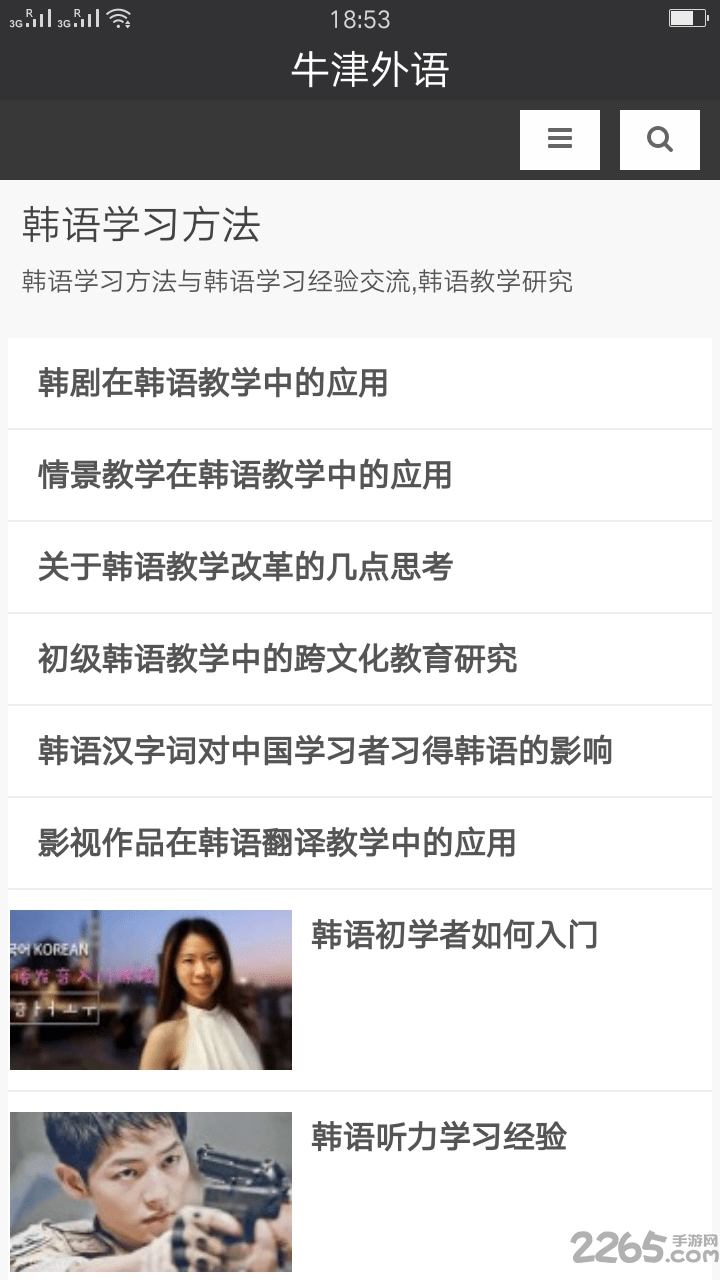Viewport: 720px width, 1280px height.
Task: Select the 韩语学习方法 section heading
Action: pyautogui.click(x=139, y=229)
